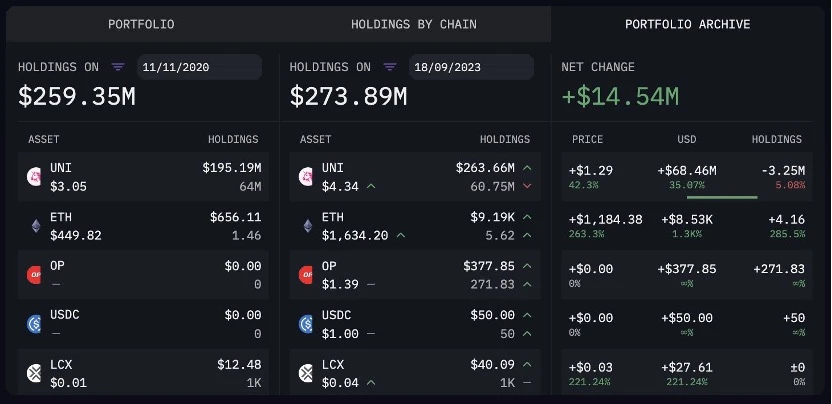Viewport: 832px width, 404px height.
Task: Edit the 11/11/2020 holdings date field
Action: click(199, 67)
